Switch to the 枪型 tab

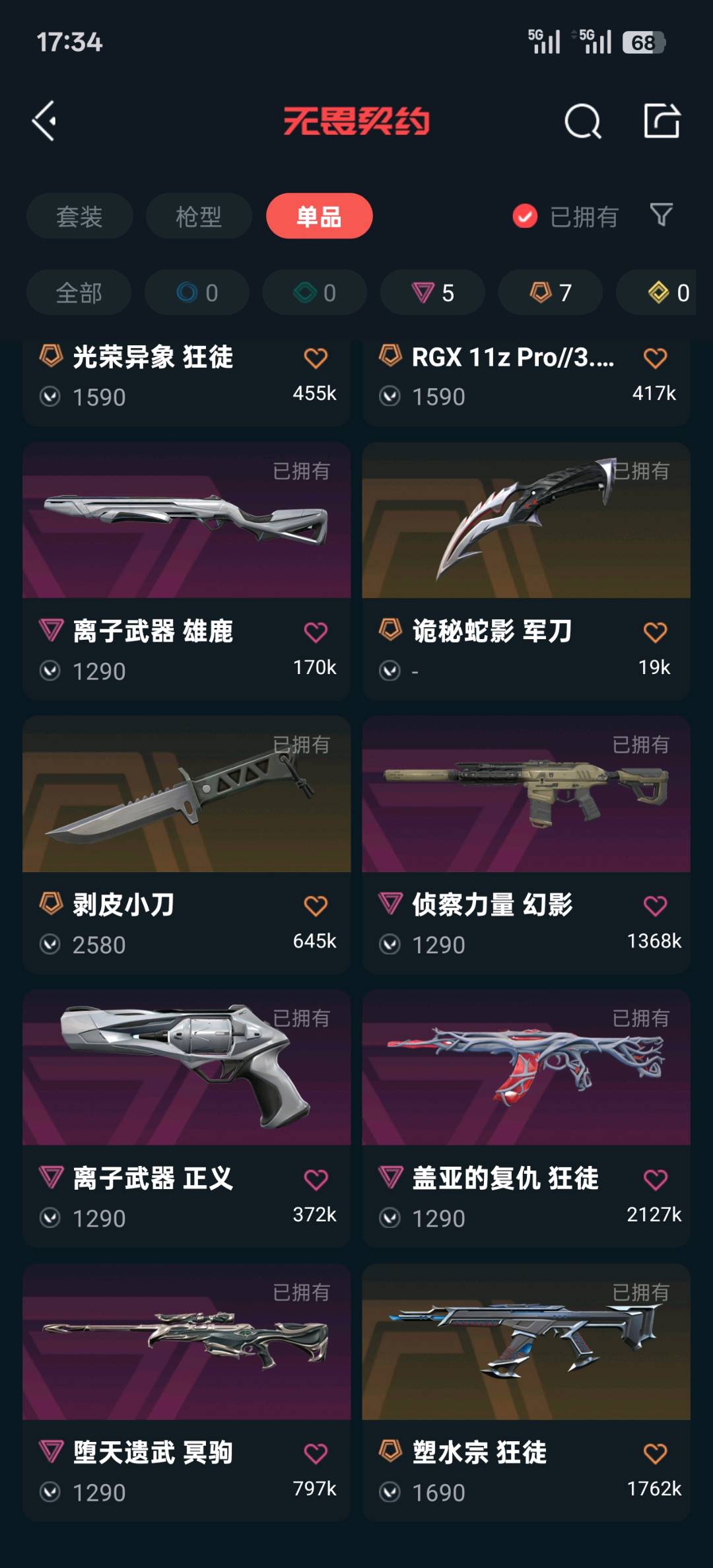tap(199, 217)
